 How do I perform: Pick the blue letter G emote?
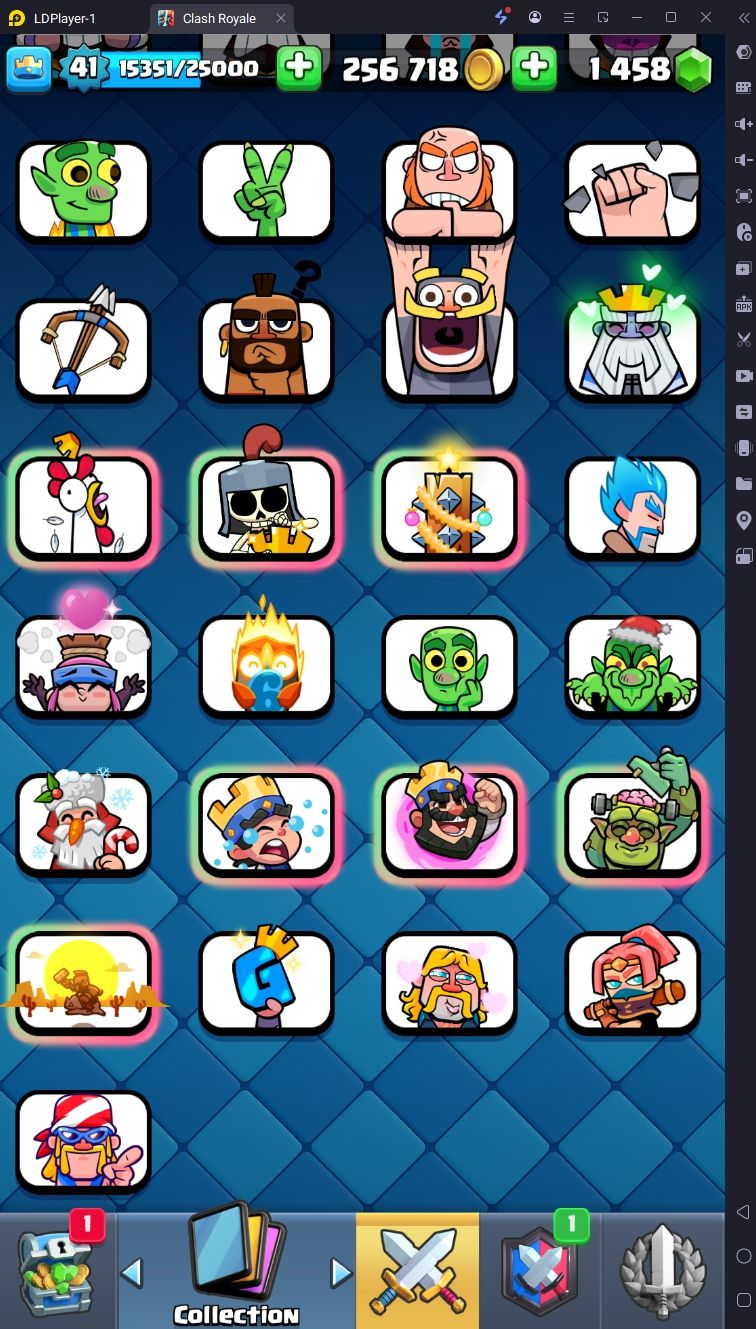266,980
